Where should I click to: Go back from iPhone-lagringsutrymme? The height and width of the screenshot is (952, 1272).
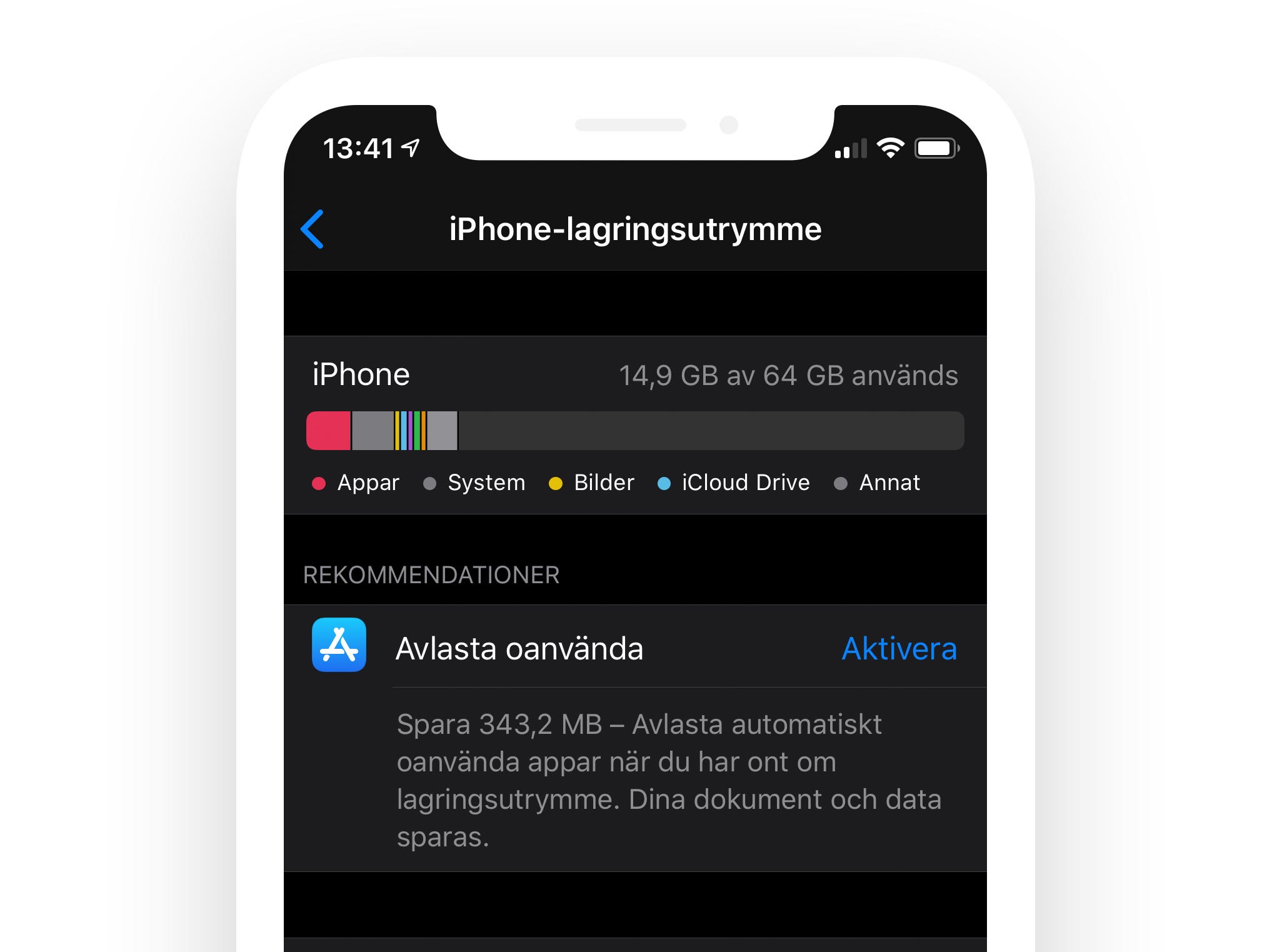[313, 229]
